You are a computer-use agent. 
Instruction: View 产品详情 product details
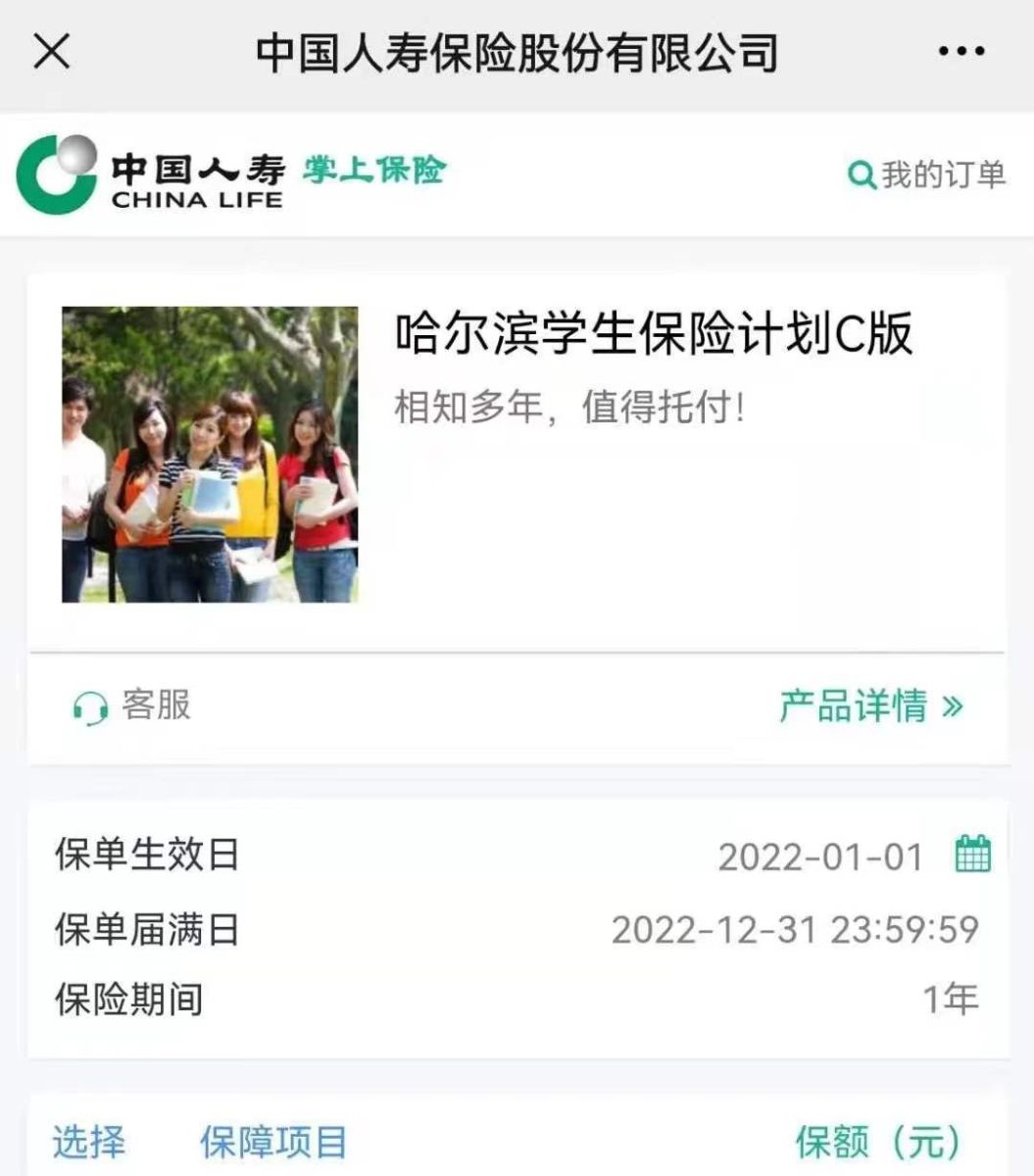click(871, 706)
